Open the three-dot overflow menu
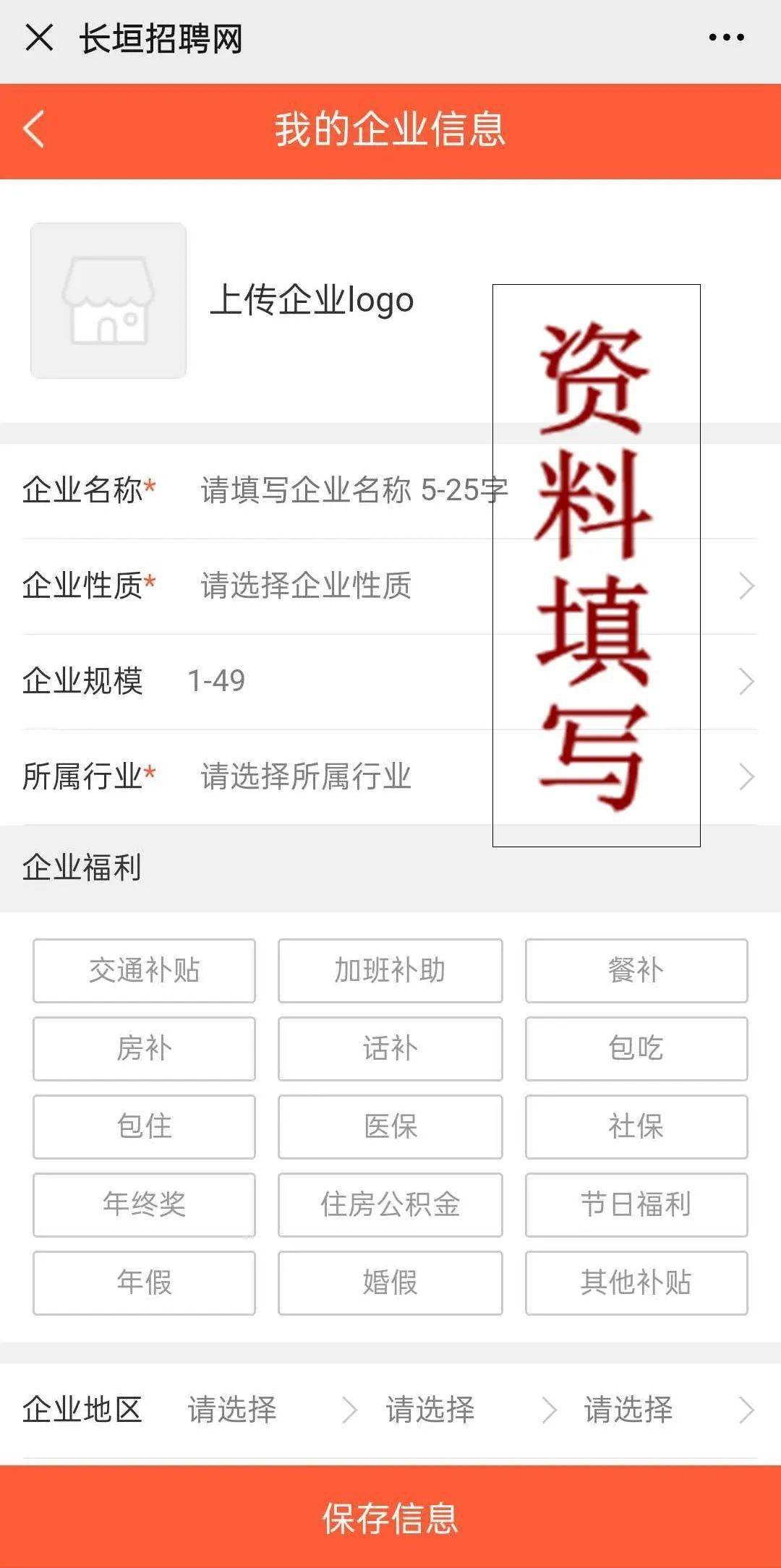 point(726,38)
